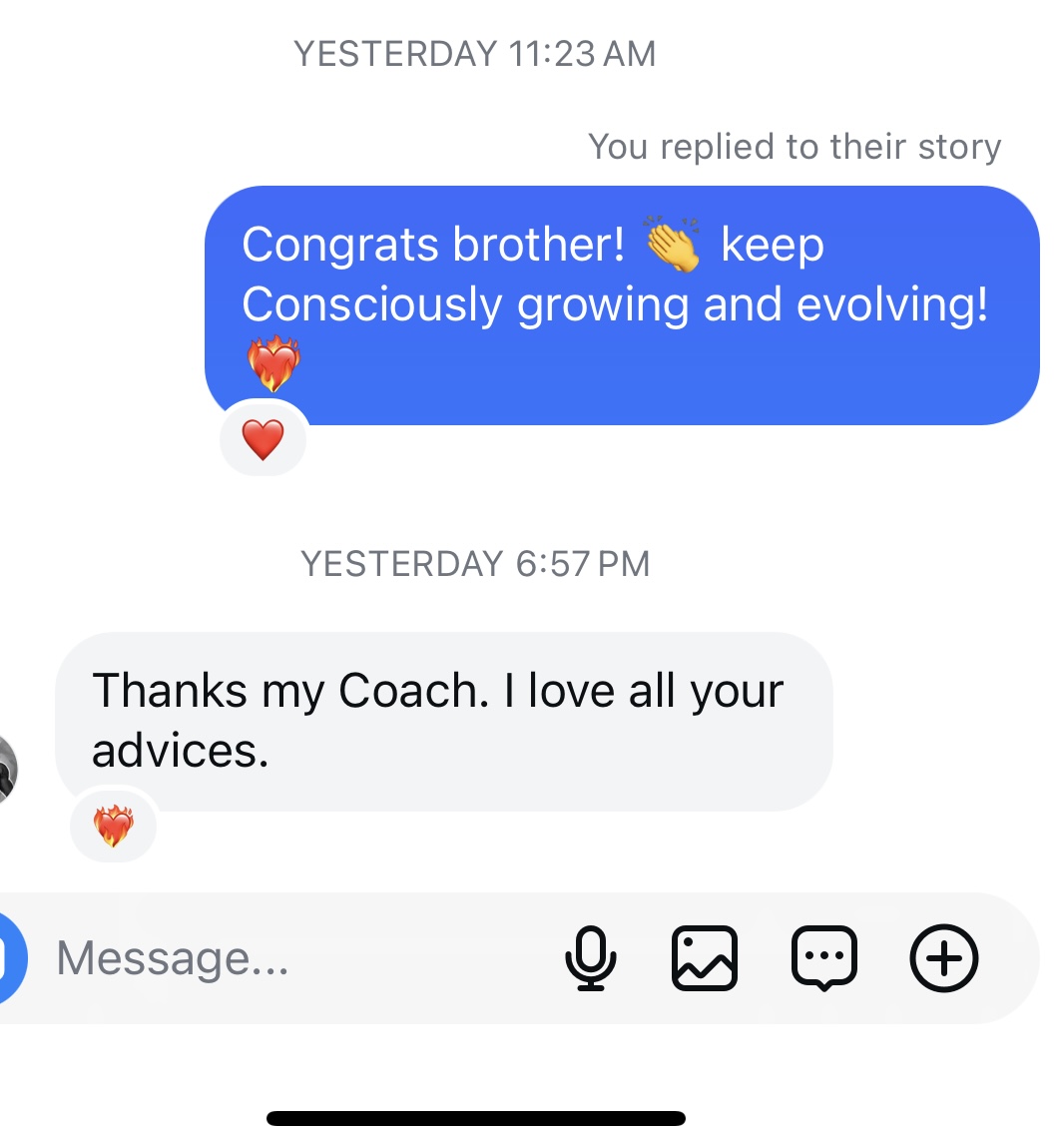Open the camera button beside Message field
The width and height of the screenshot is (1064, 1131).
point(8,958)
